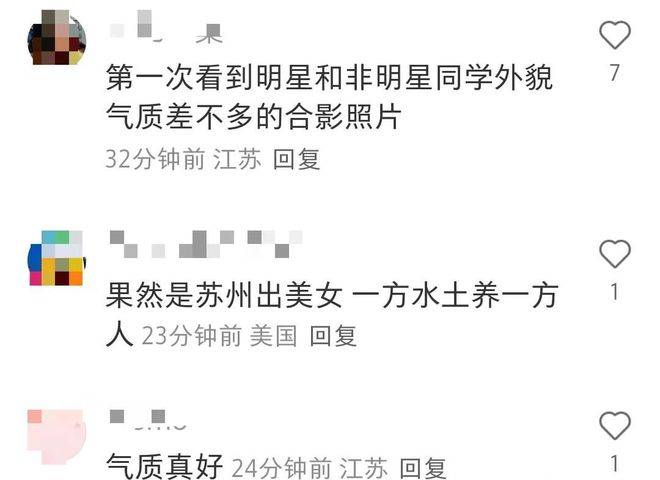Image resolution: width=660 pixels, height=480 pixels.
Task: Open avatar of the 苏州出美女 commenter
Action: click(56, 257)
